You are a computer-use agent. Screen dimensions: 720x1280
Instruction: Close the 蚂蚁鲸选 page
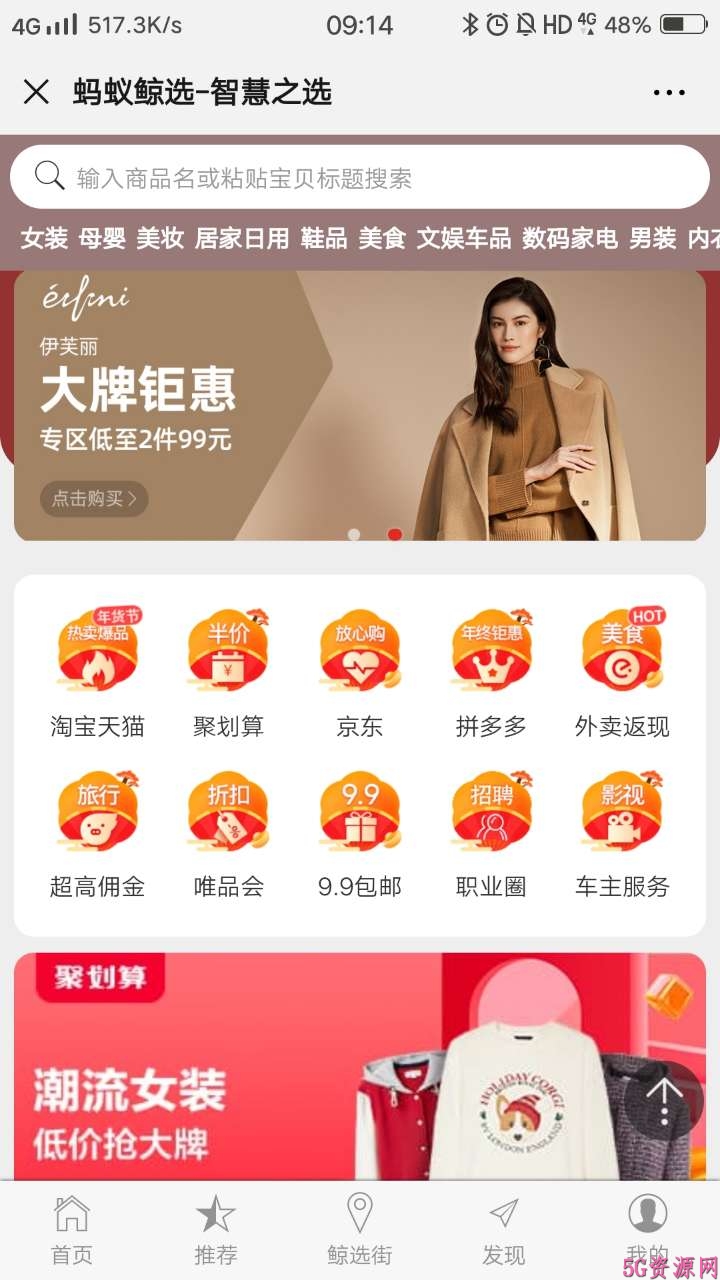pos(36,93)
